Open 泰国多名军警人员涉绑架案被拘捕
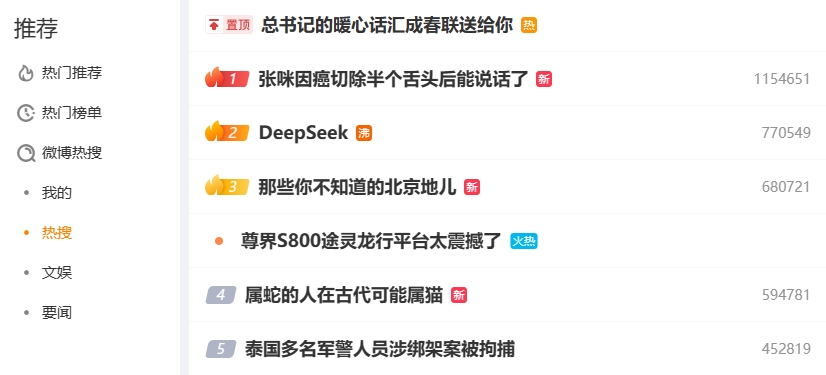The image size is (826, 375). [380, 349]
